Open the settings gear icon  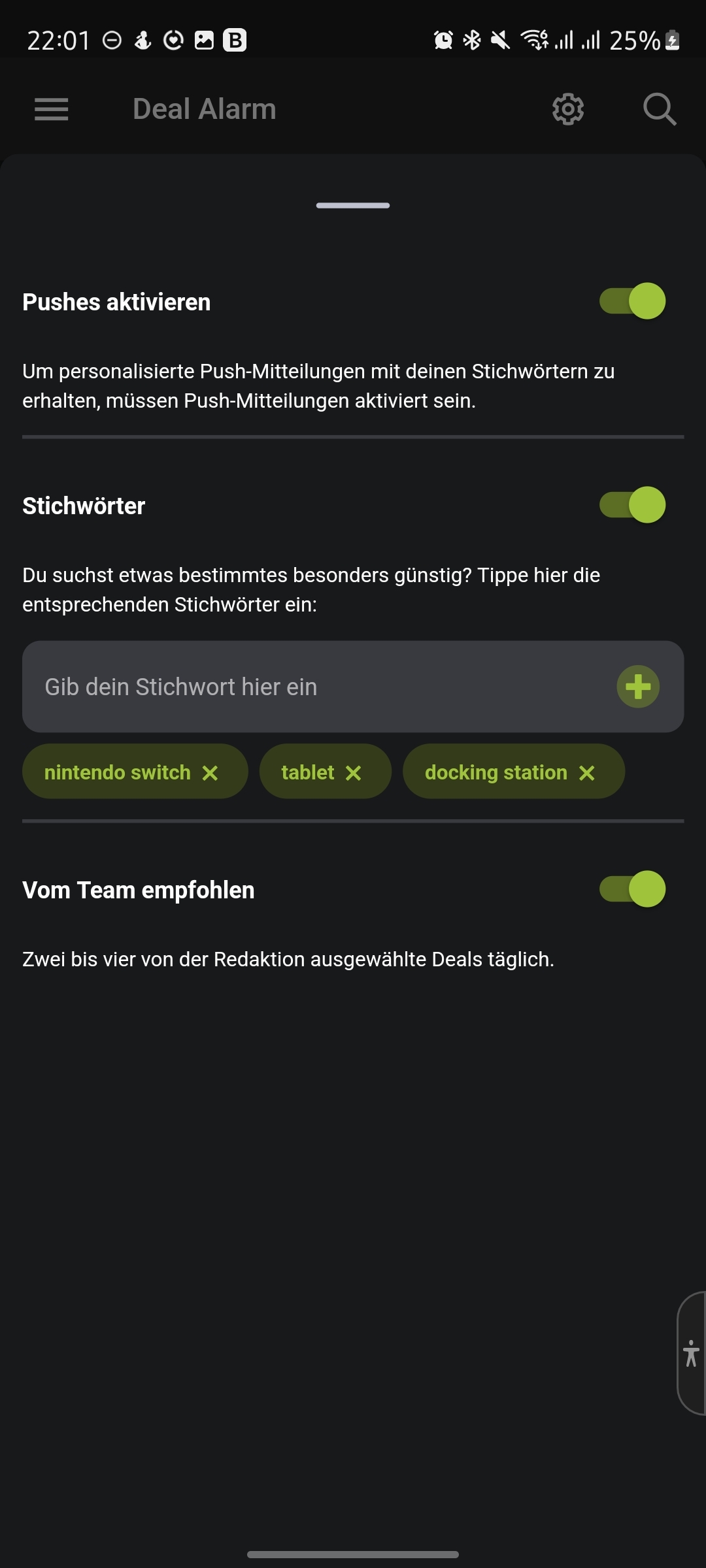pos(568,109)
